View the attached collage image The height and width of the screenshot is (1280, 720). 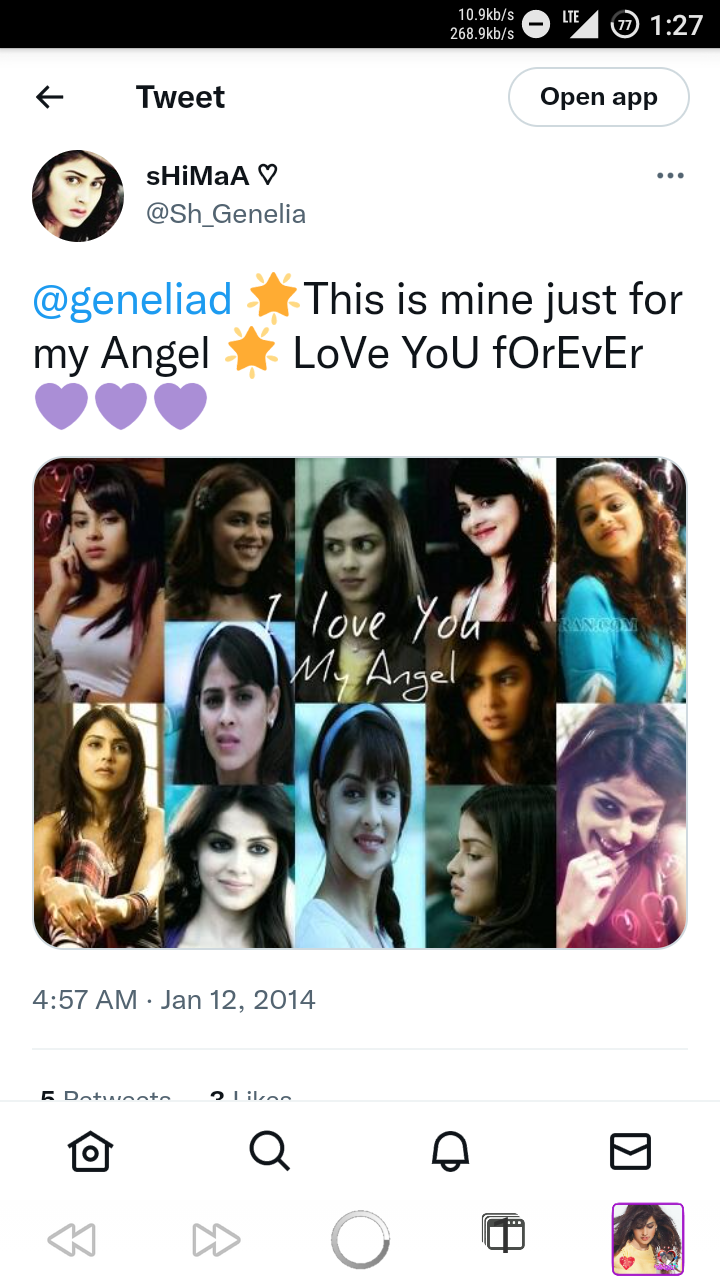click(x=360, y=703)
